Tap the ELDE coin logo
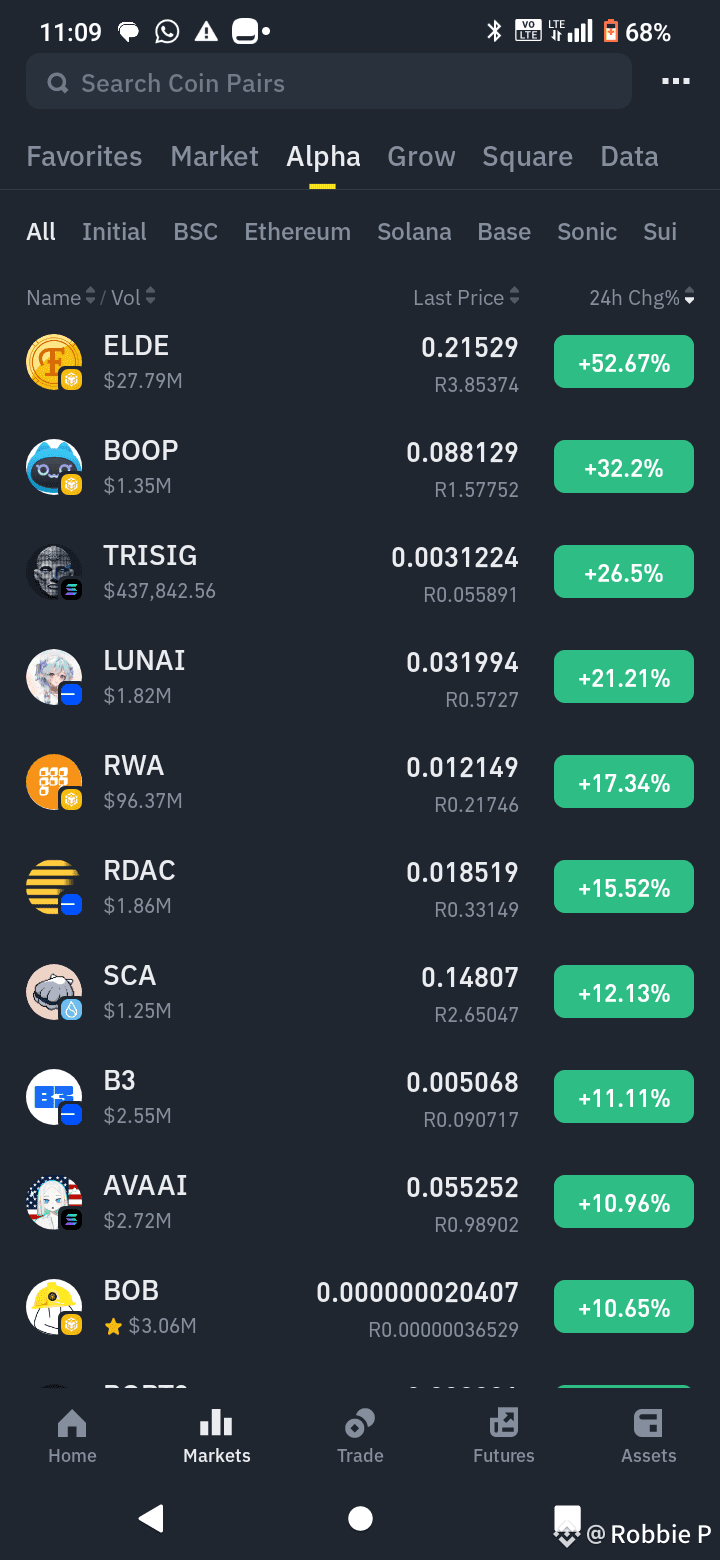The image size is (720, 1560). coord(54,361)
